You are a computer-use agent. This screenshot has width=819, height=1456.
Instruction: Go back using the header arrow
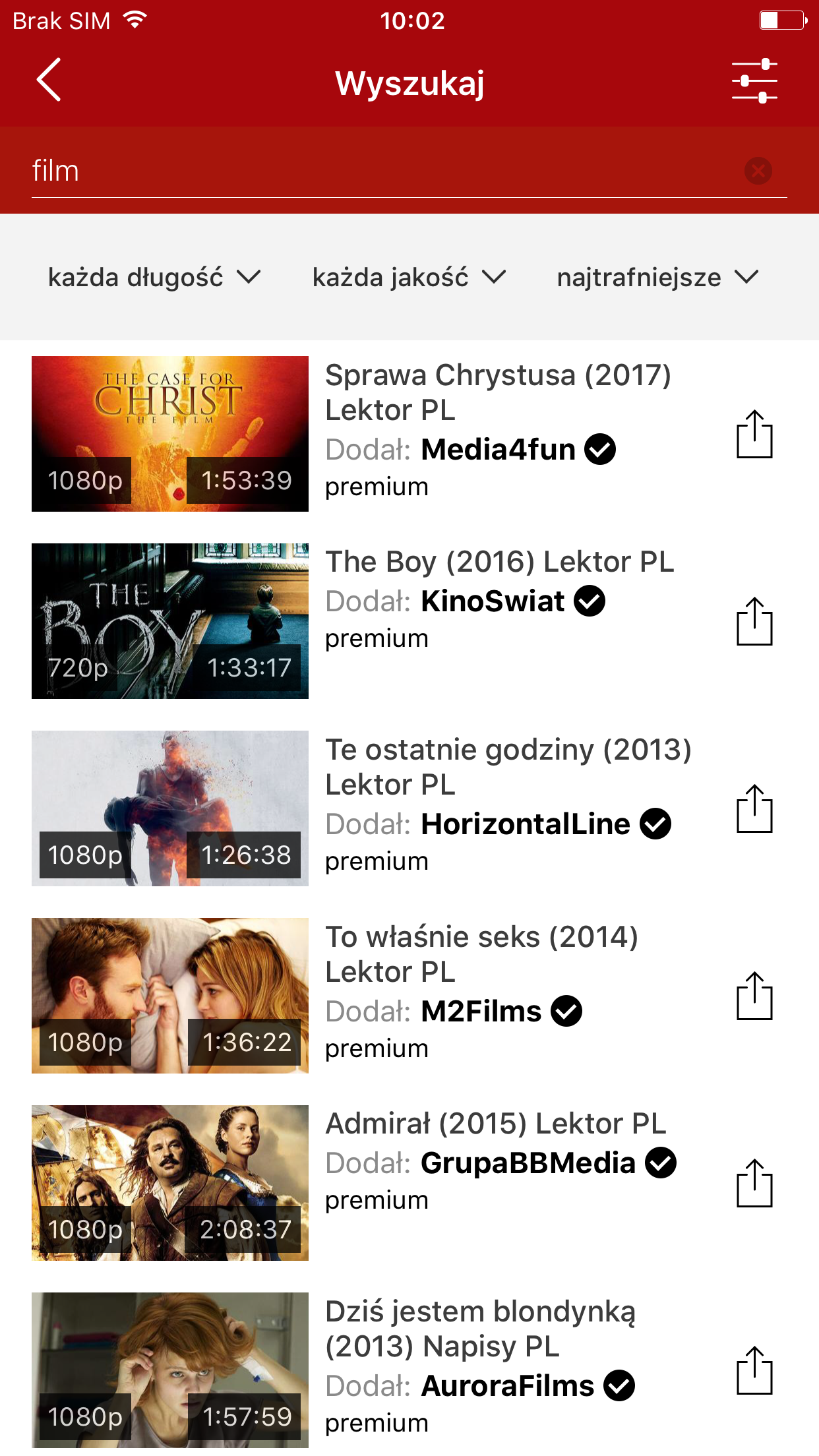coord(49,80)
